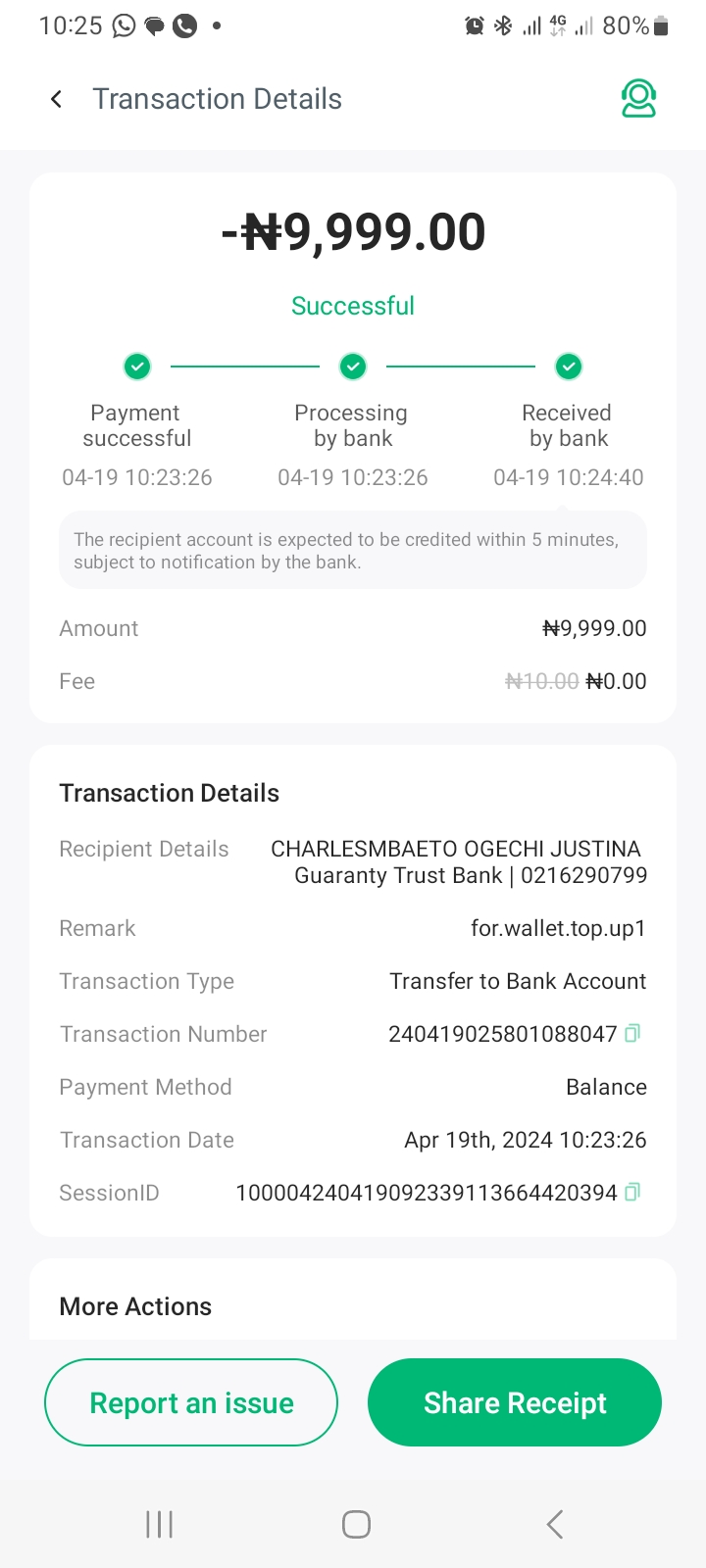
Task: Go back from Transaction Details
Action: [57, 99]
